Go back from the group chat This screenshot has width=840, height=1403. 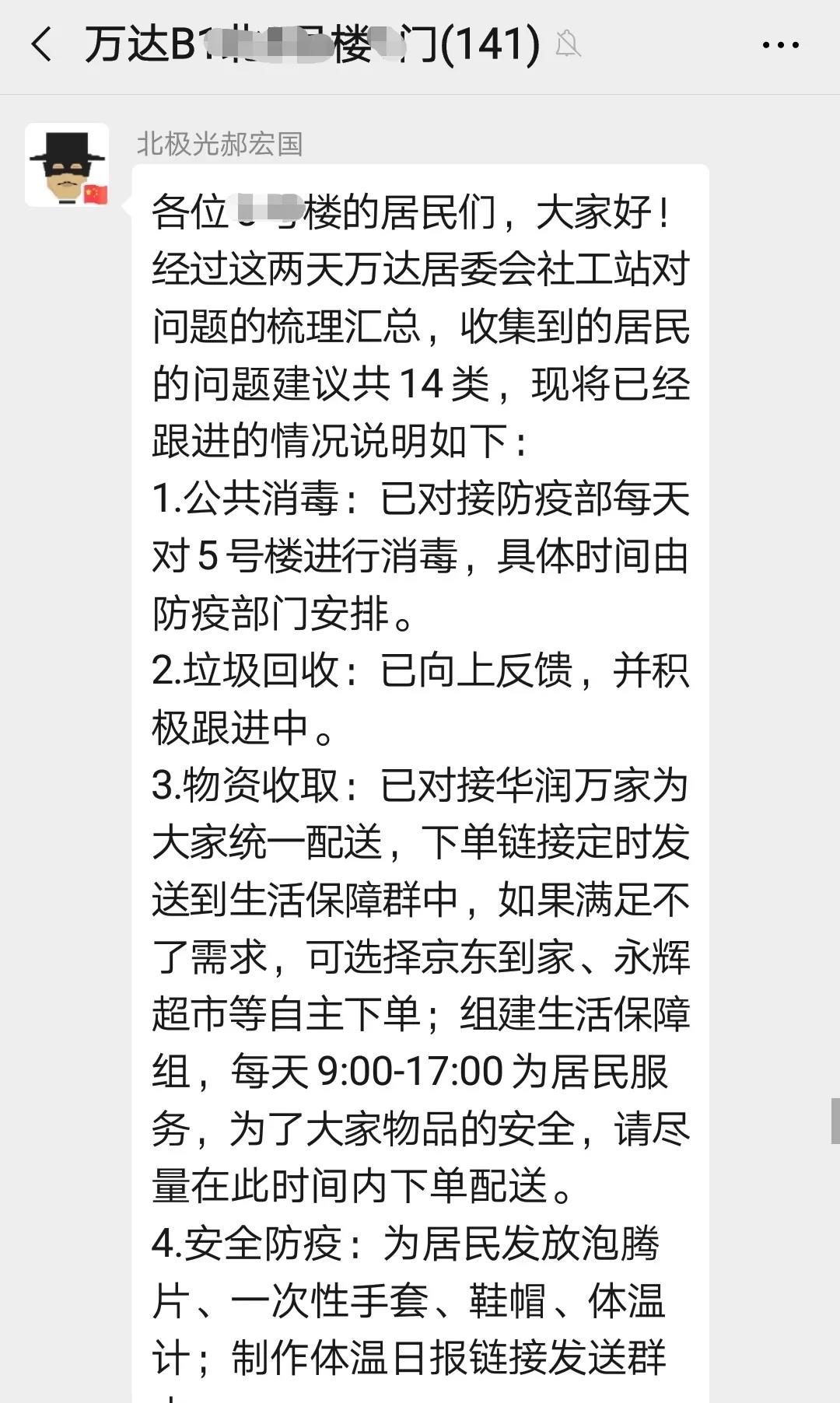click(x=42, y=44)
